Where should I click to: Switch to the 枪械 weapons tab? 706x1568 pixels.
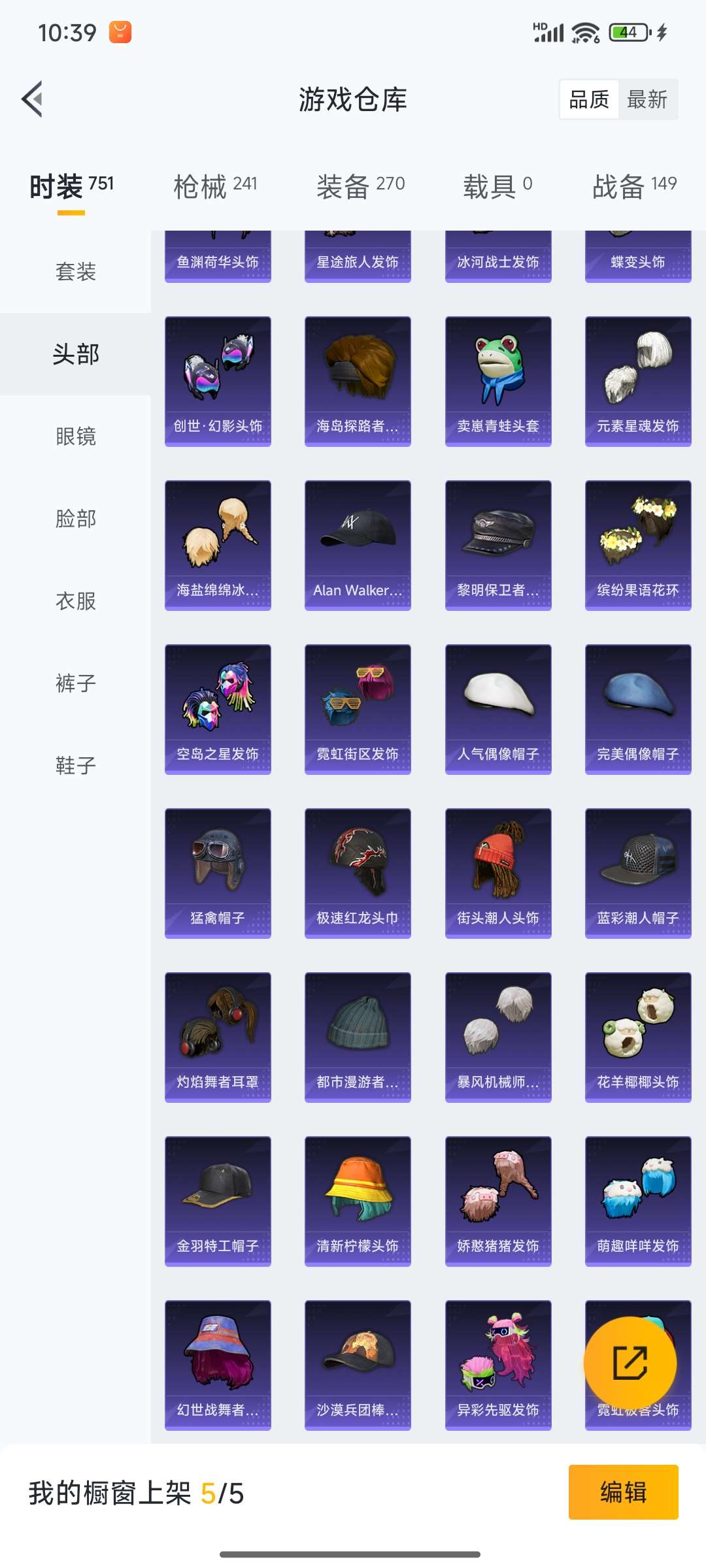click(x=216, y=185)
